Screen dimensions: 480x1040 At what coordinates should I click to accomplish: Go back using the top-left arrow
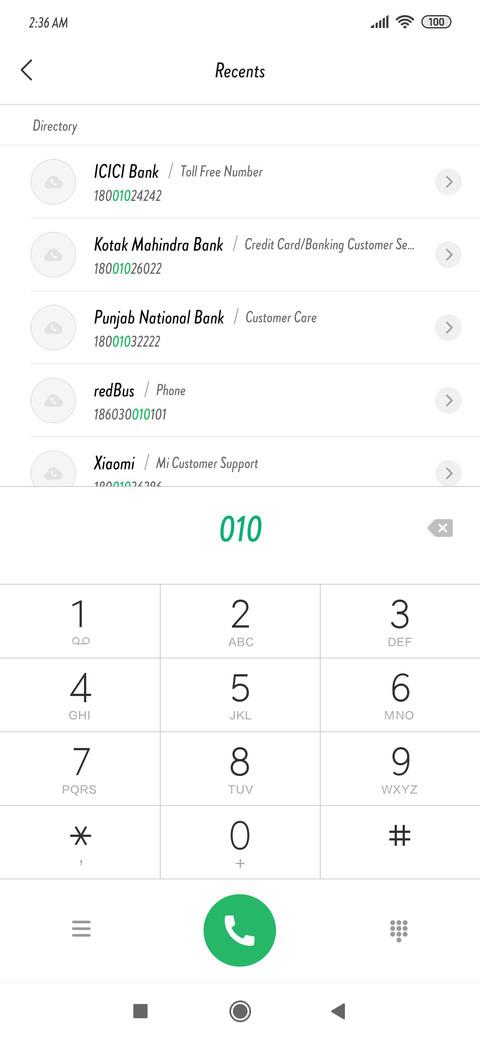(27, 70)
